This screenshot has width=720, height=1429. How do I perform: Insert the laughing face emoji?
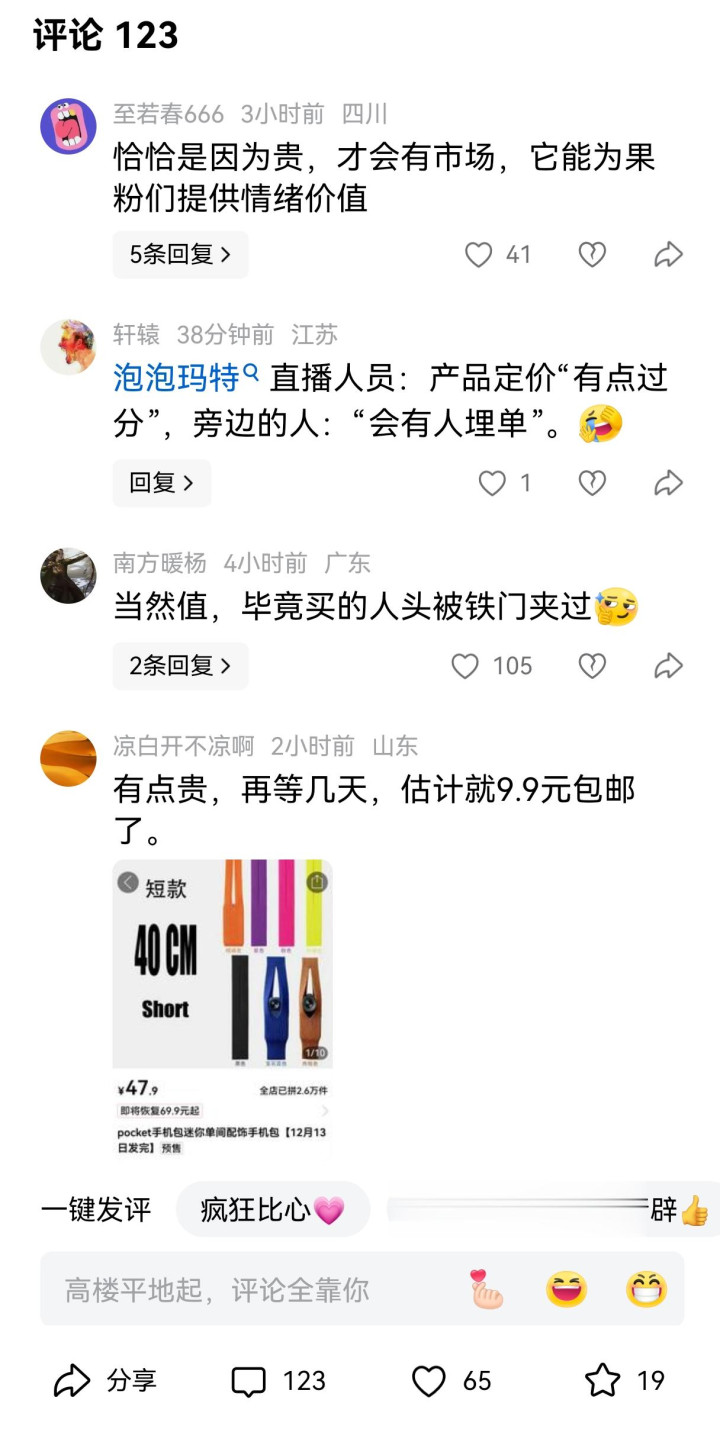(566, 1290)
